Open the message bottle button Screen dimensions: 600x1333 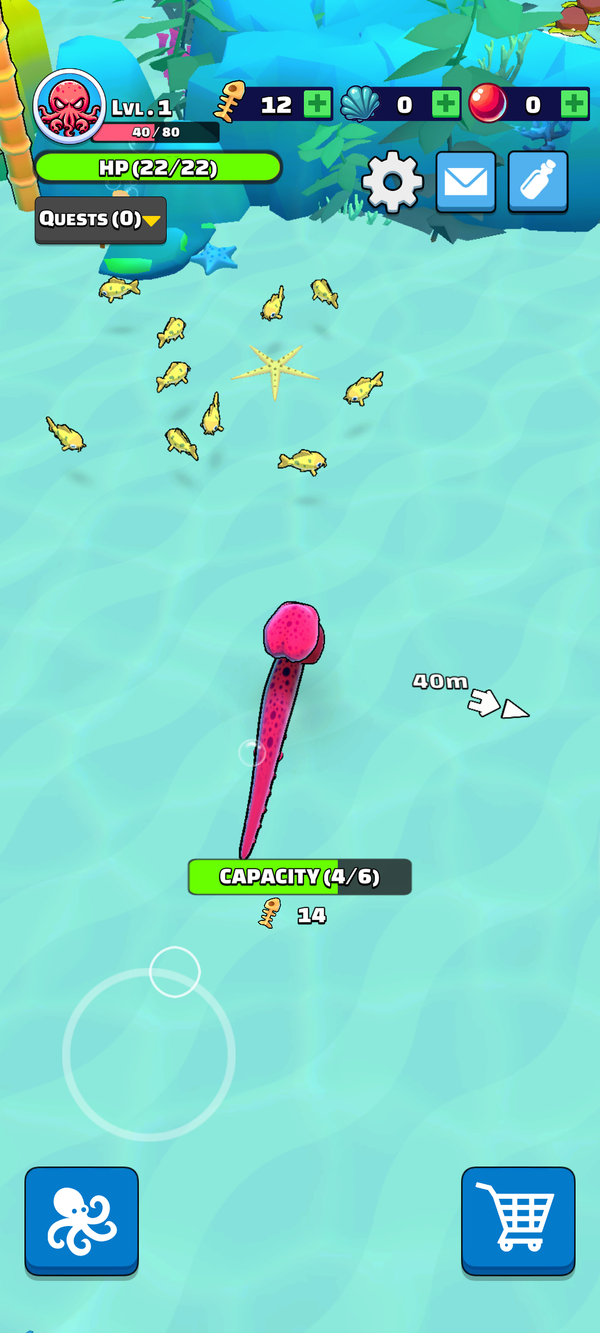point(538,182)
